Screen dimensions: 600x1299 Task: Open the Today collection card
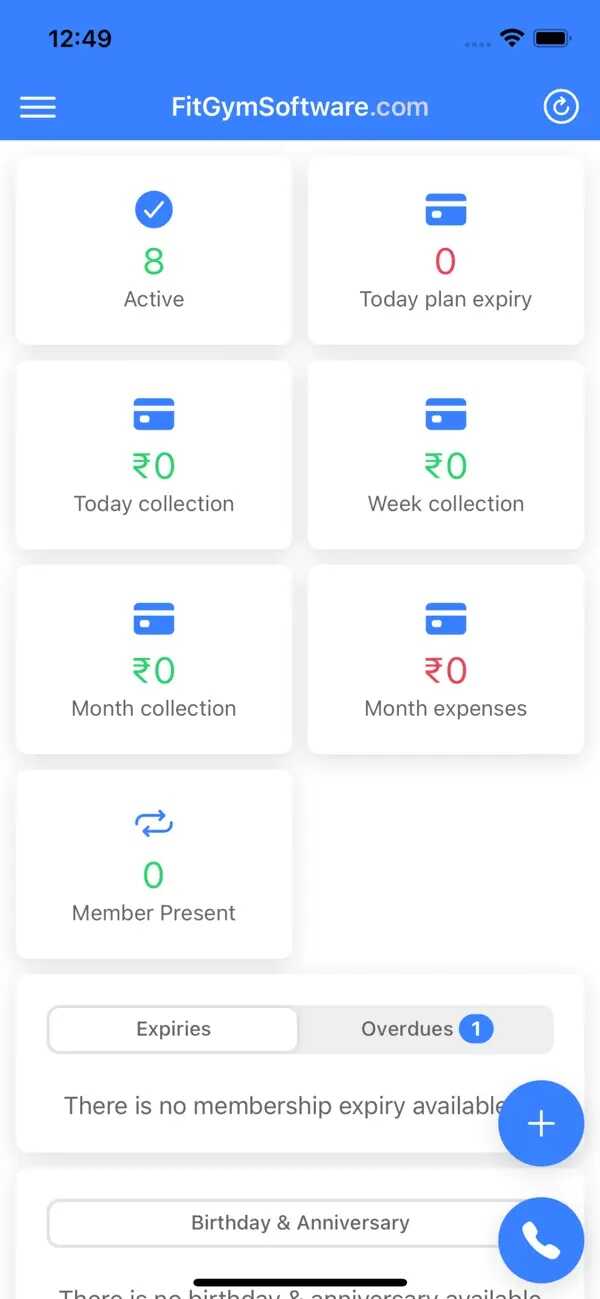[154, 455]
